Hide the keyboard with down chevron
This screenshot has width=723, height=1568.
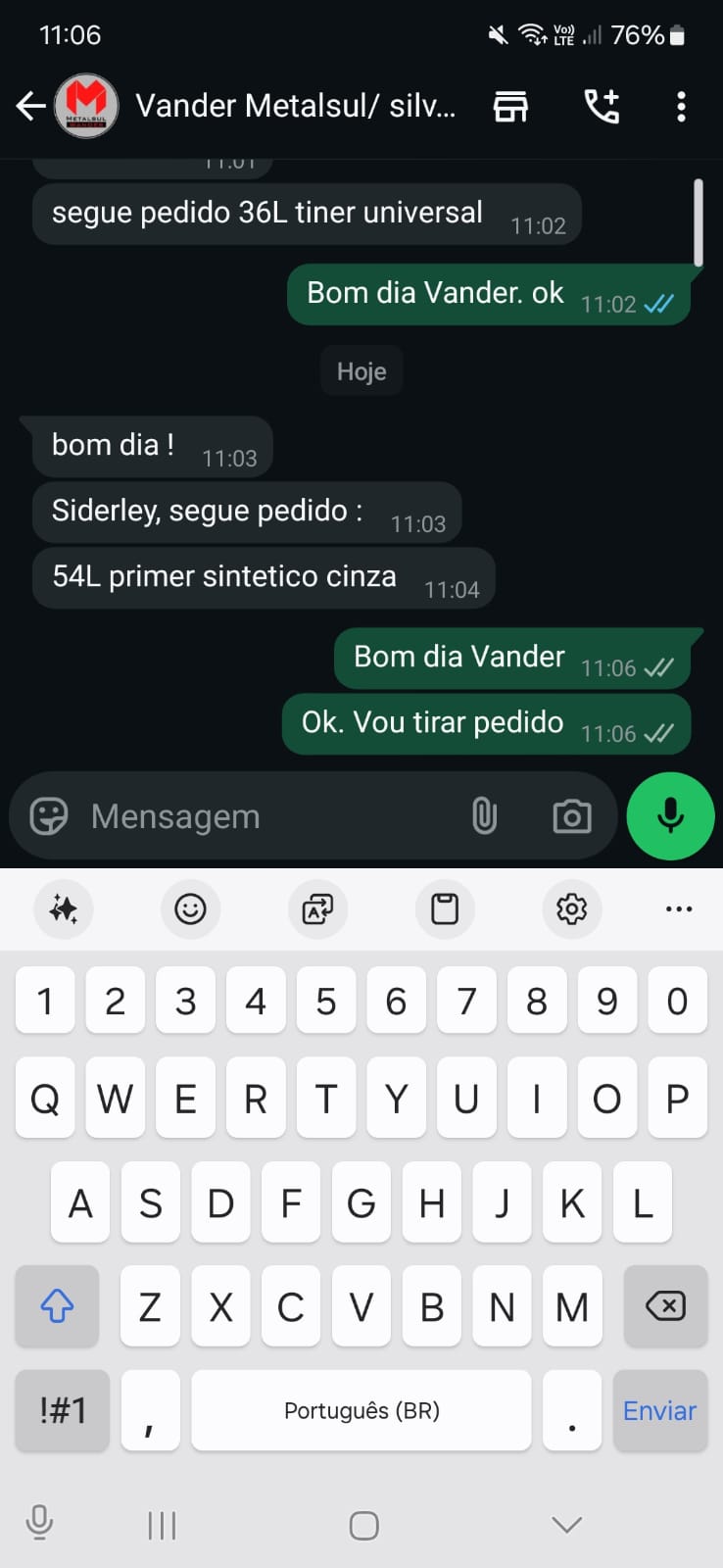click(566, 1525)
